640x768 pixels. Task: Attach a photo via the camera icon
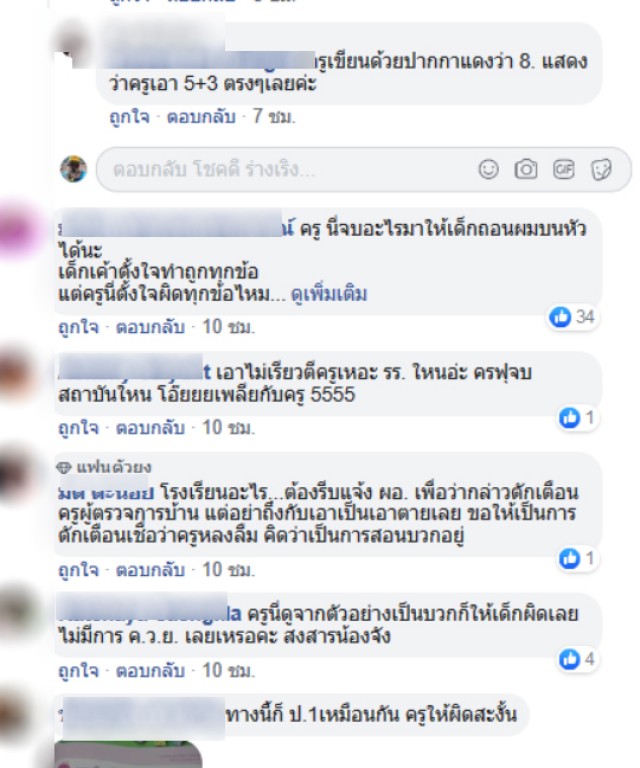(x=526, y=170)
